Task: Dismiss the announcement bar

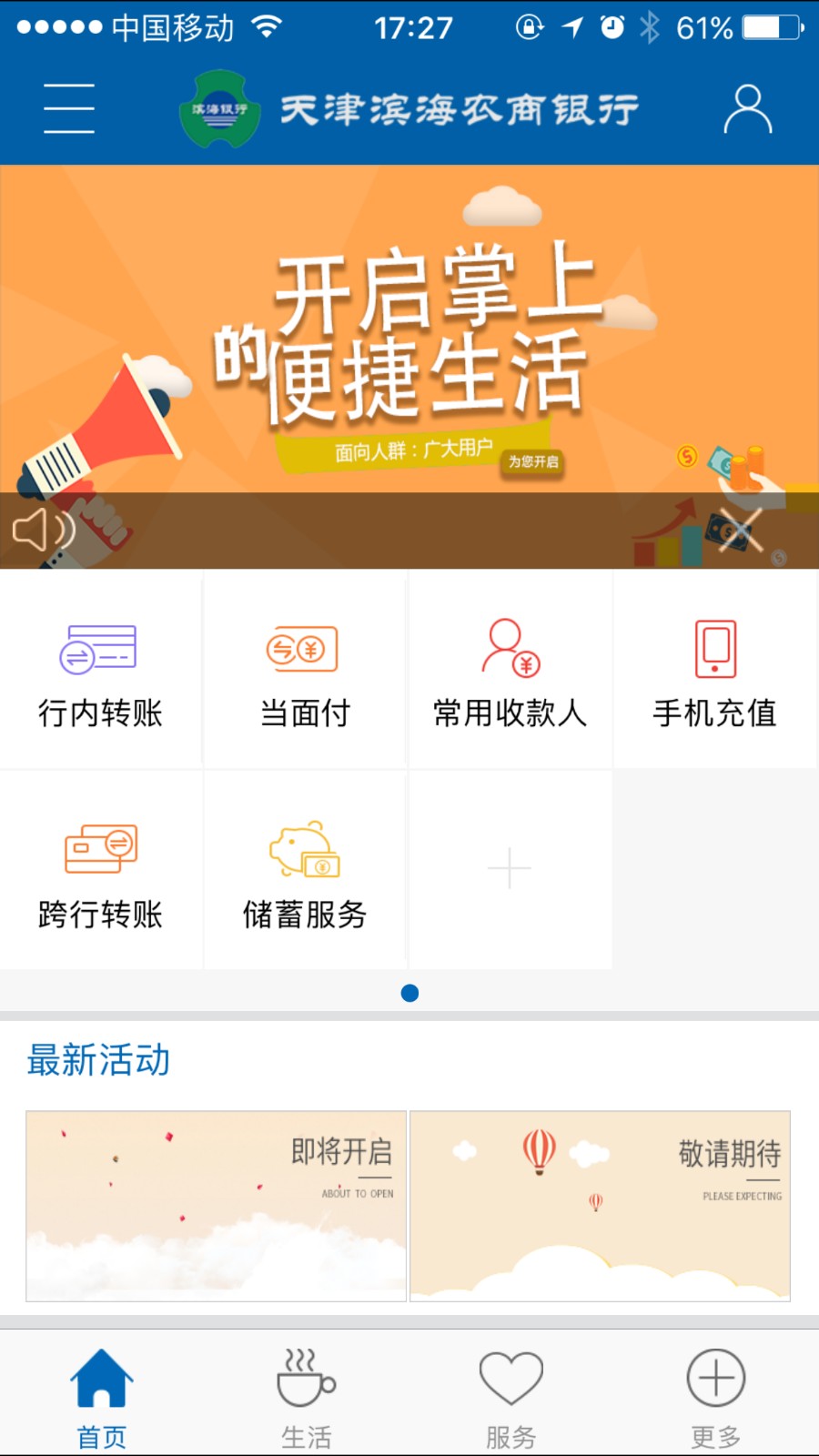Action: click(741, 530)
